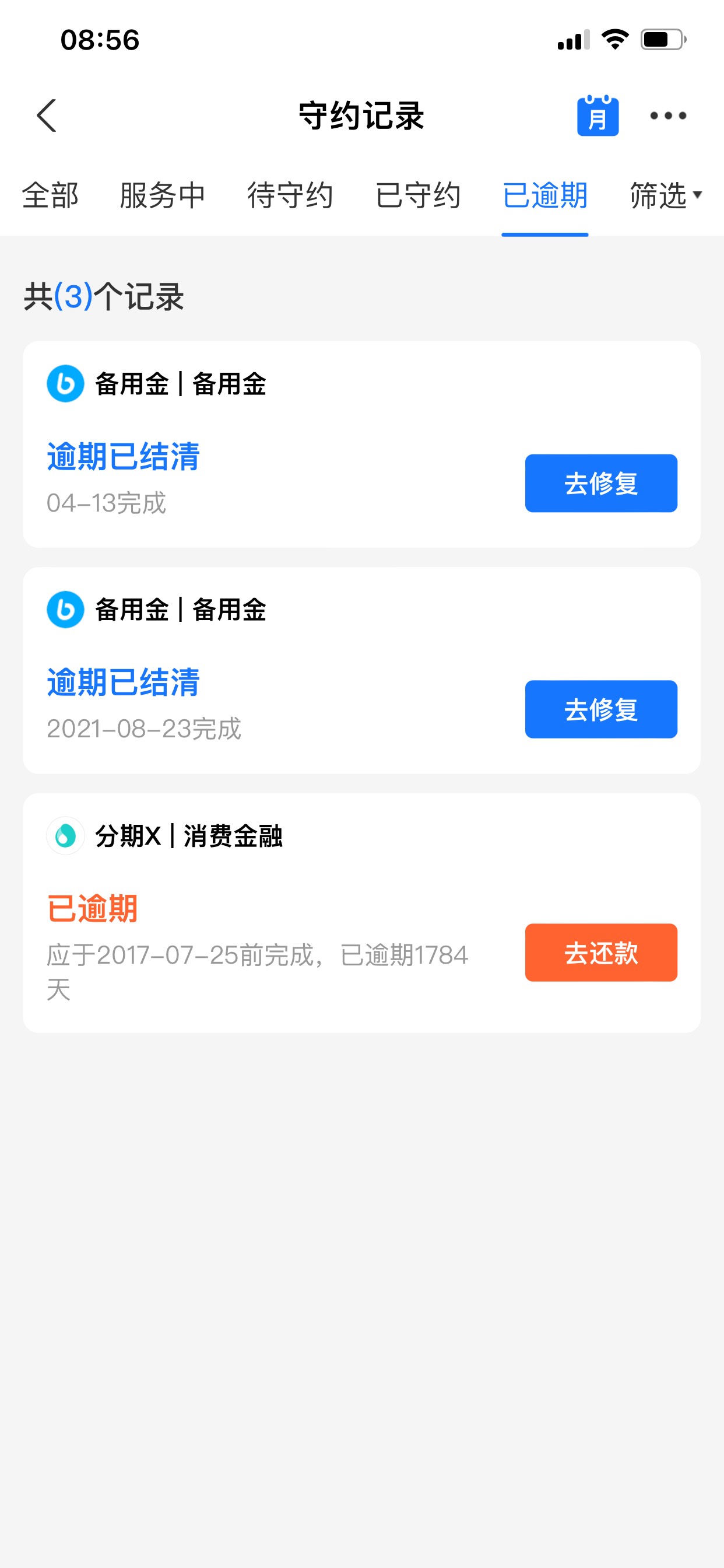724x1568 pixels.
Task: Show the 已守约 tab
Action: pyautogui.click(x=418, y=196)
